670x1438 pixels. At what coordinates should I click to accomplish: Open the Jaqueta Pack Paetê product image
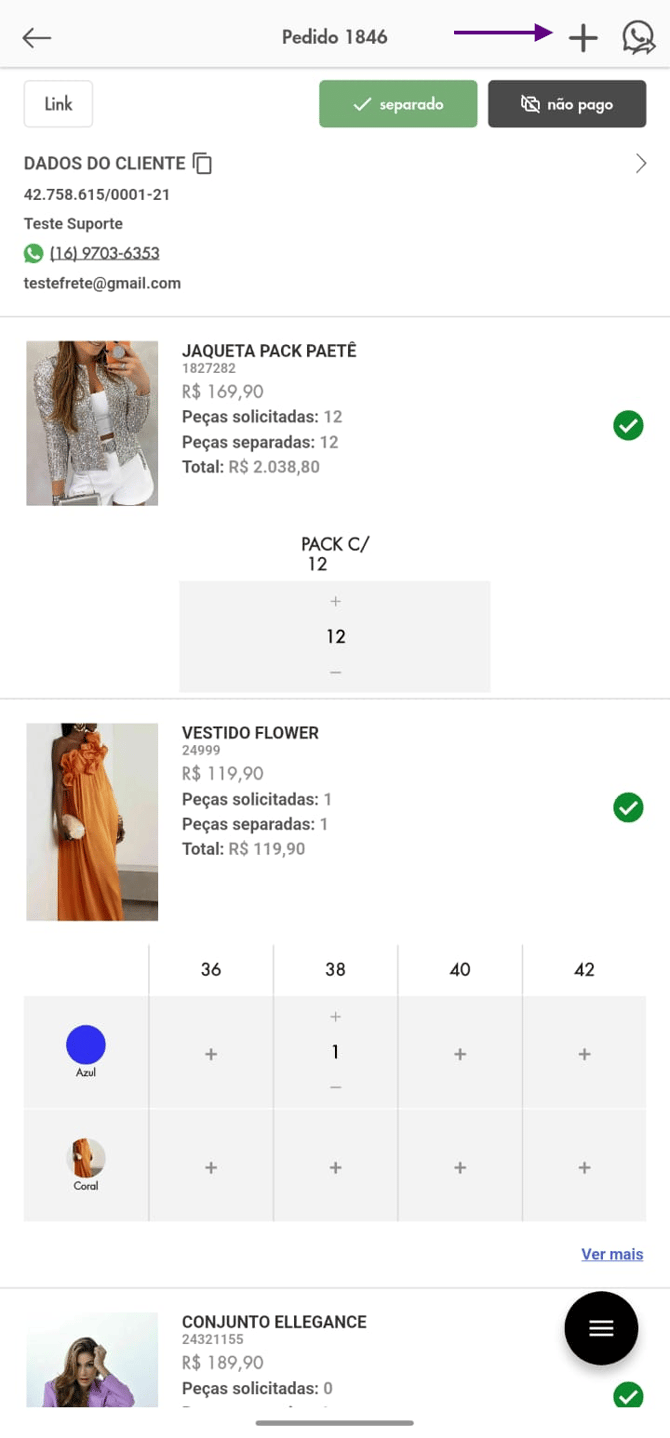click(x=92, y=423)
